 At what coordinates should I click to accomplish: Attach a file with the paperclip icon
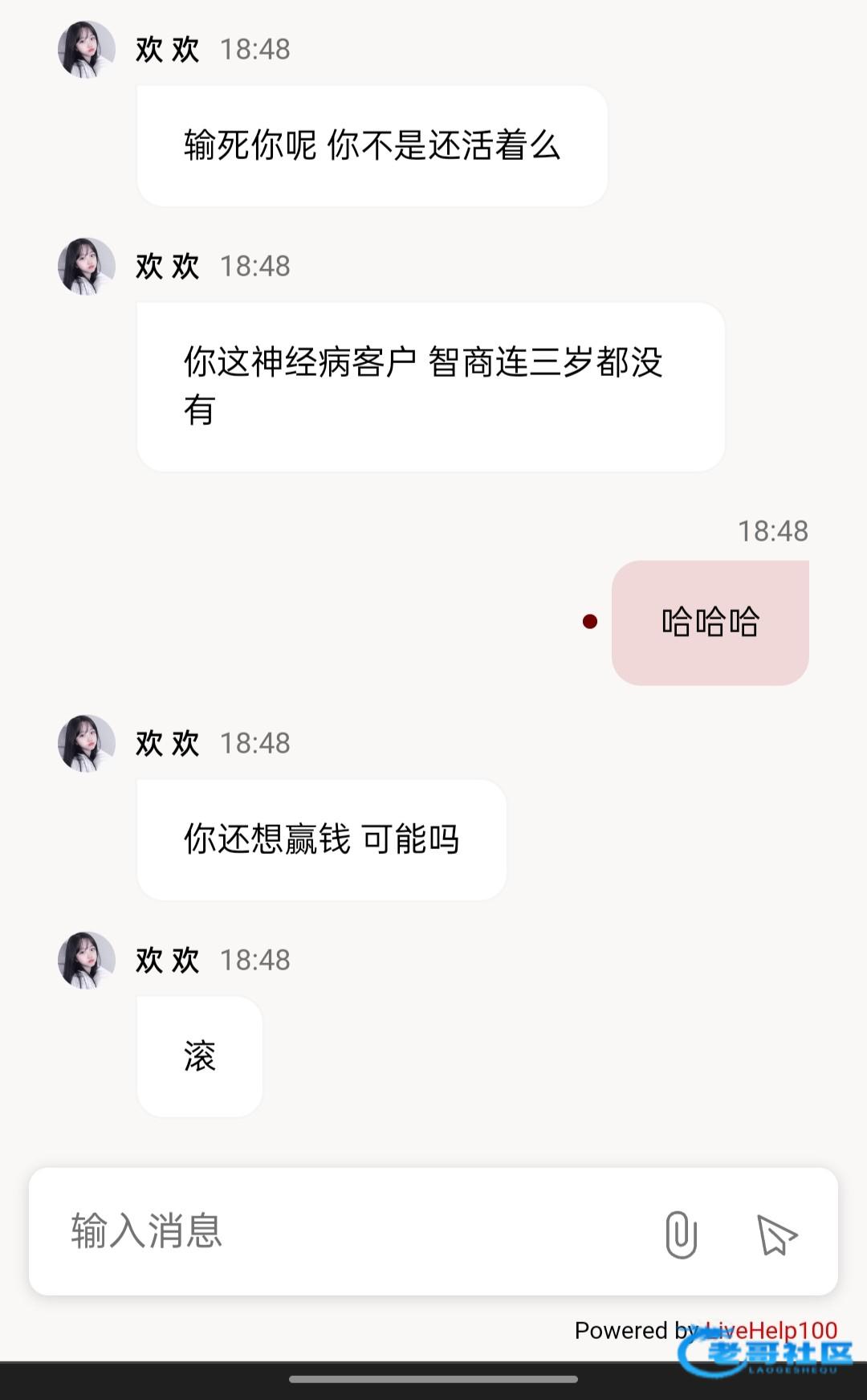pyautogui.click(x=681, y=1234)
